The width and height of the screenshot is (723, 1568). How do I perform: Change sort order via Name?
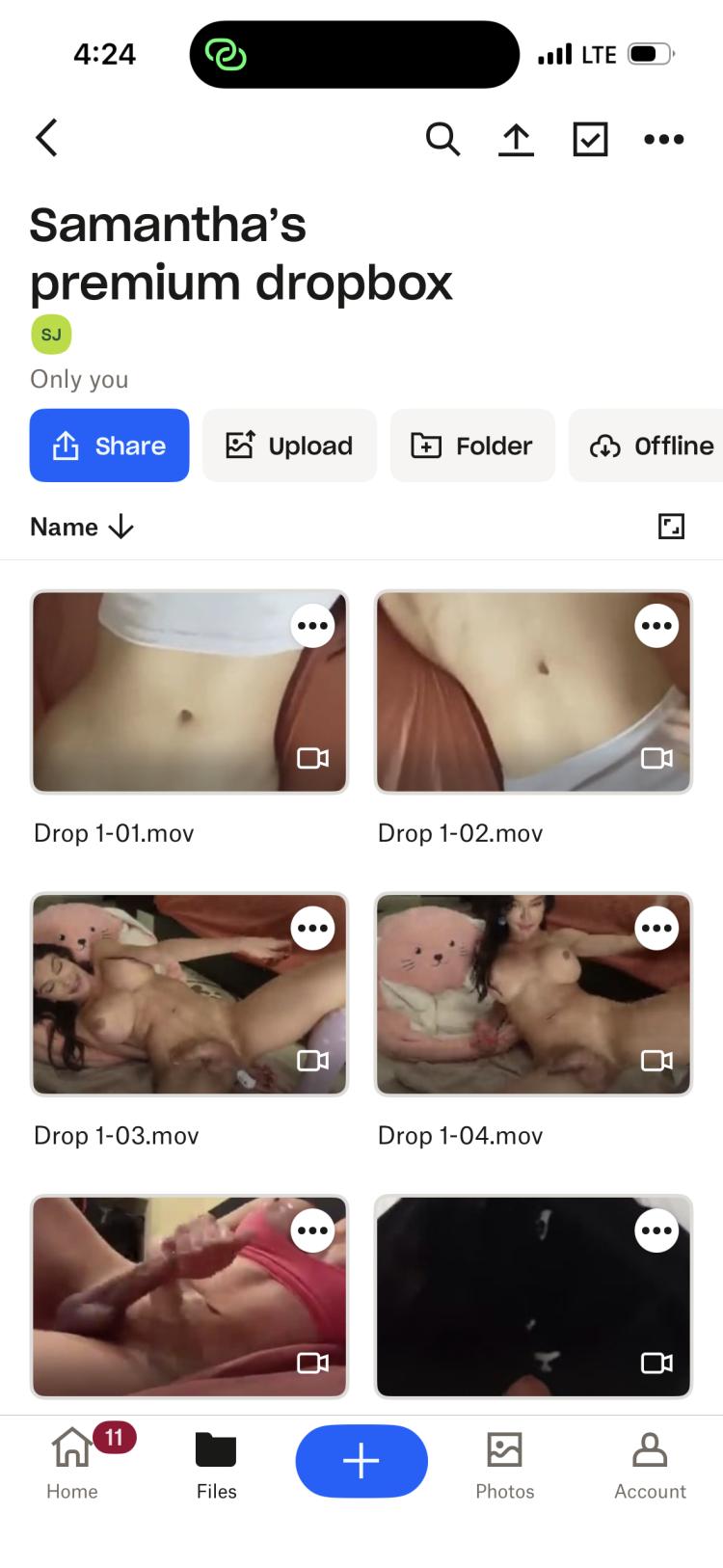[x=82, y=527]
